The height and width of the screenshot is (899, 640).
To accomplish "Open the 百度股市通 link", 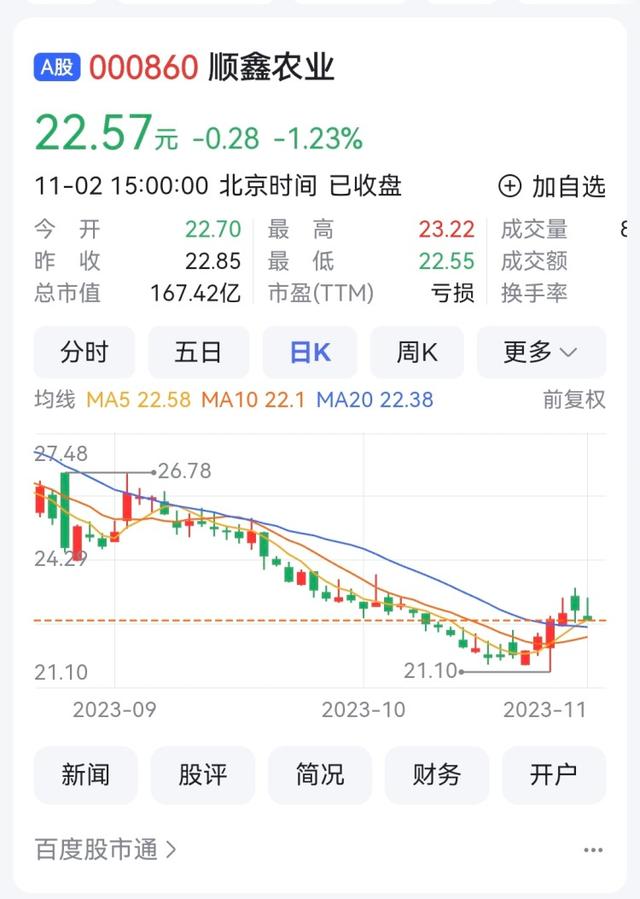I will click(x=106, y=850).
